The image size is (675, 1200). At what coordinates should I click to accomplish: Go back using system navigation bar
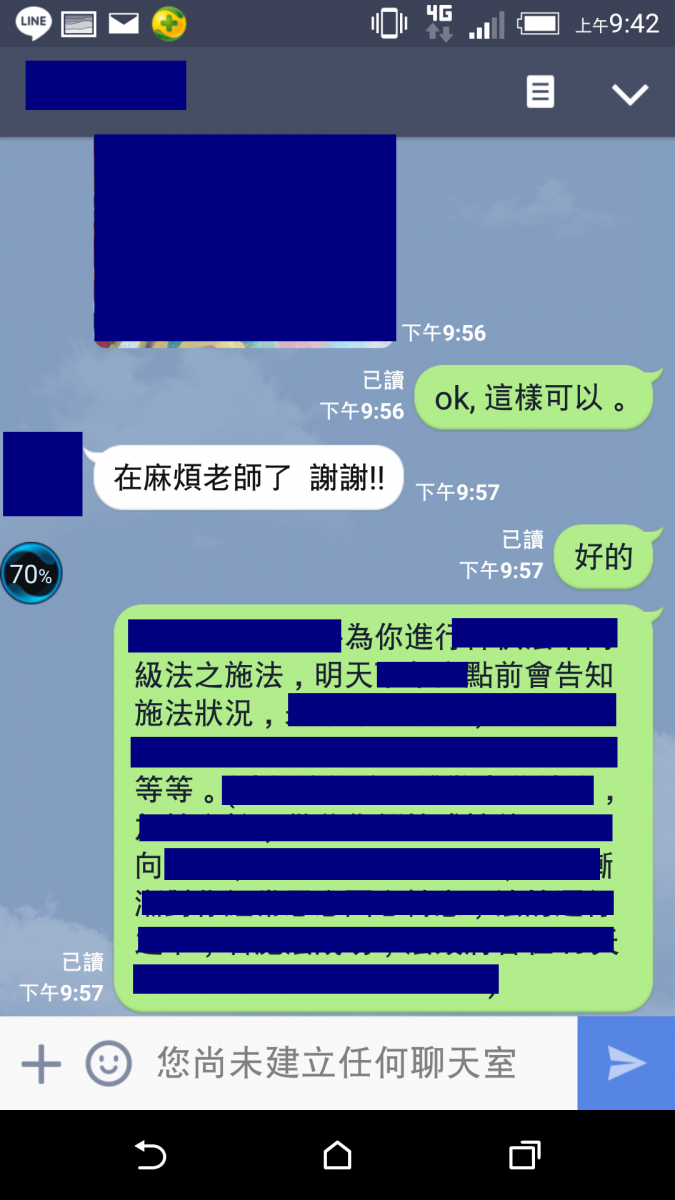[x=150, y=1155]
